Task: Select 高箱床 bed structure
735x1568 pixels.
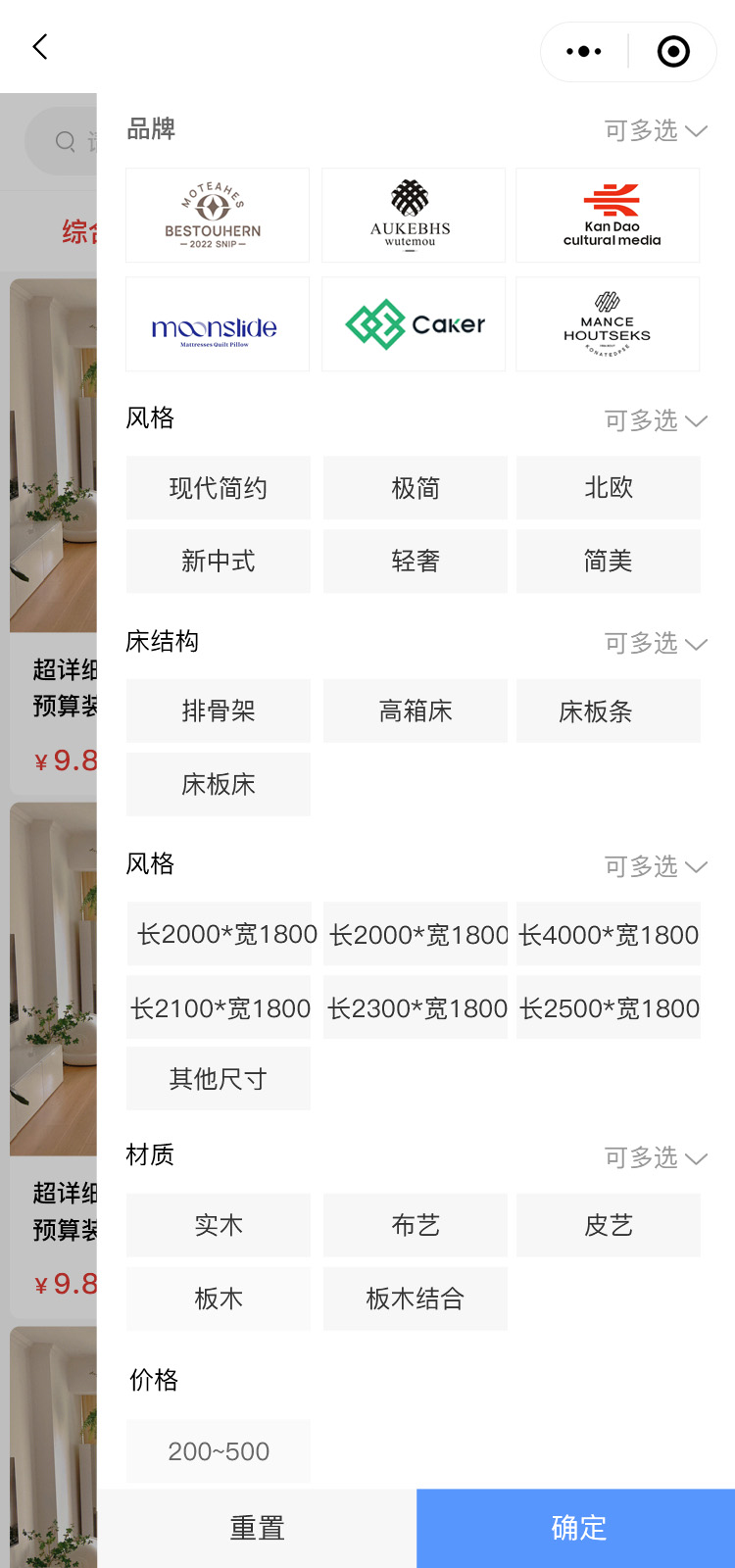Action: [415, 711]
